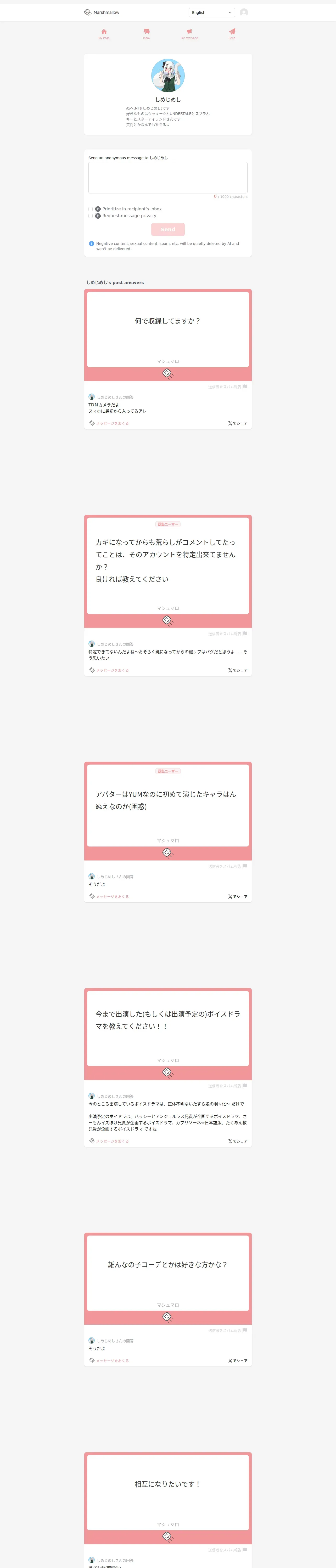Report spam on the 何で収録してますか？ message

pyautogui.click(x=227, y=387)
